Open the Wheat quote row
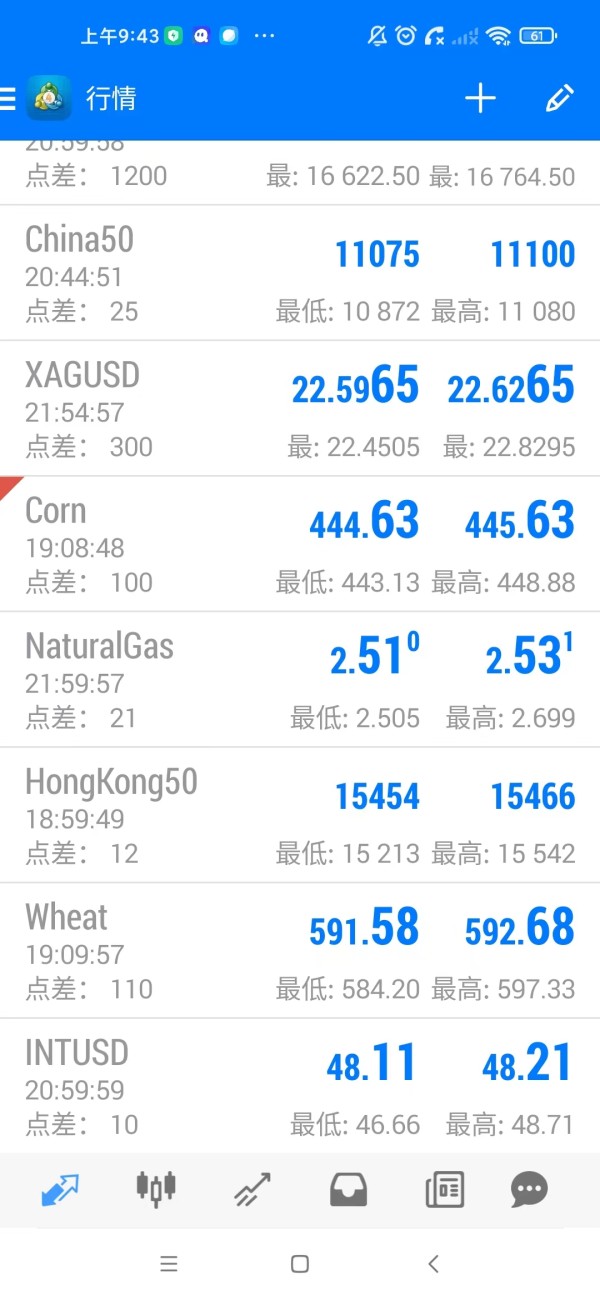 (300, 951)
